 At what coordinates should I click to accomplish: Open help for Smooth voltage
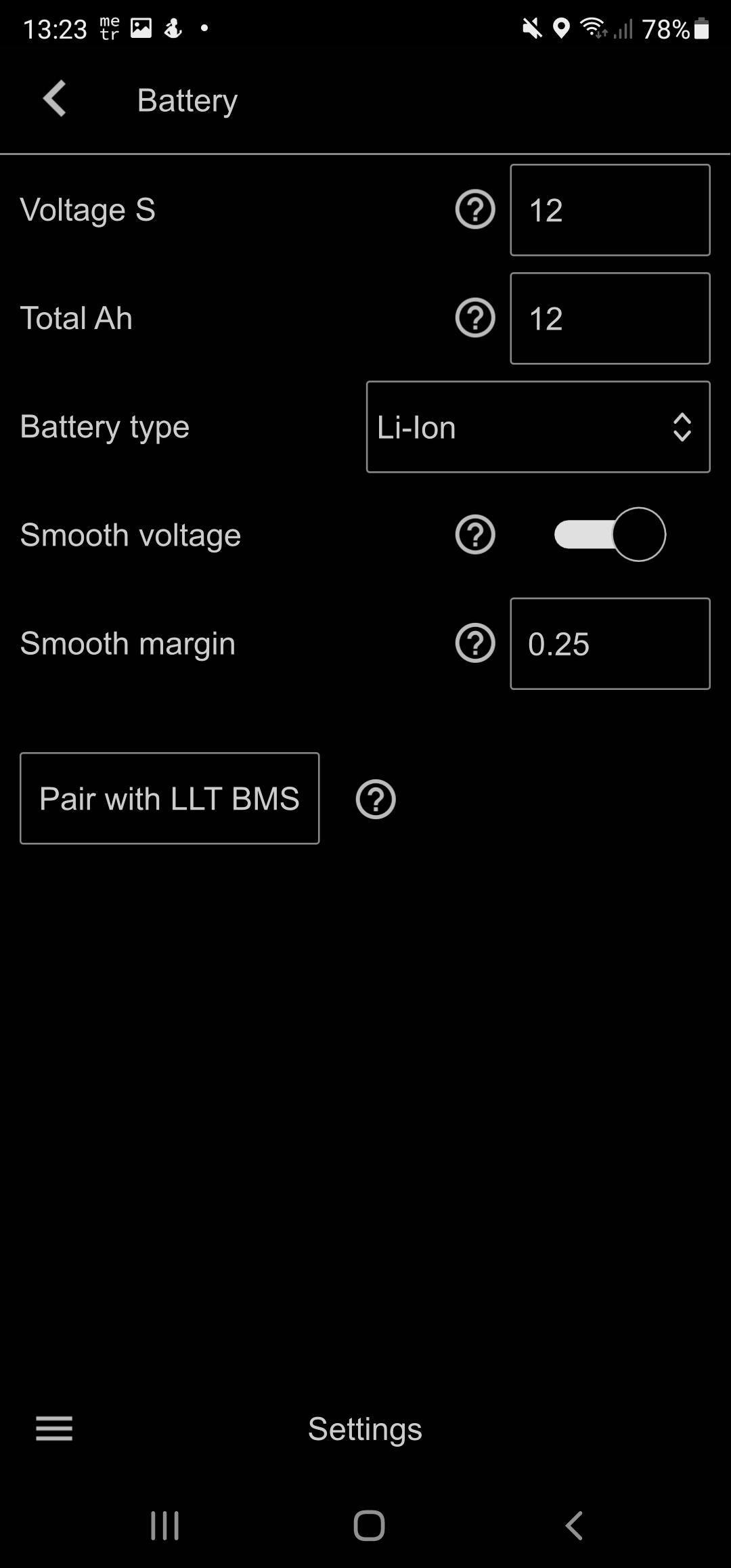(x=475, y=535)
